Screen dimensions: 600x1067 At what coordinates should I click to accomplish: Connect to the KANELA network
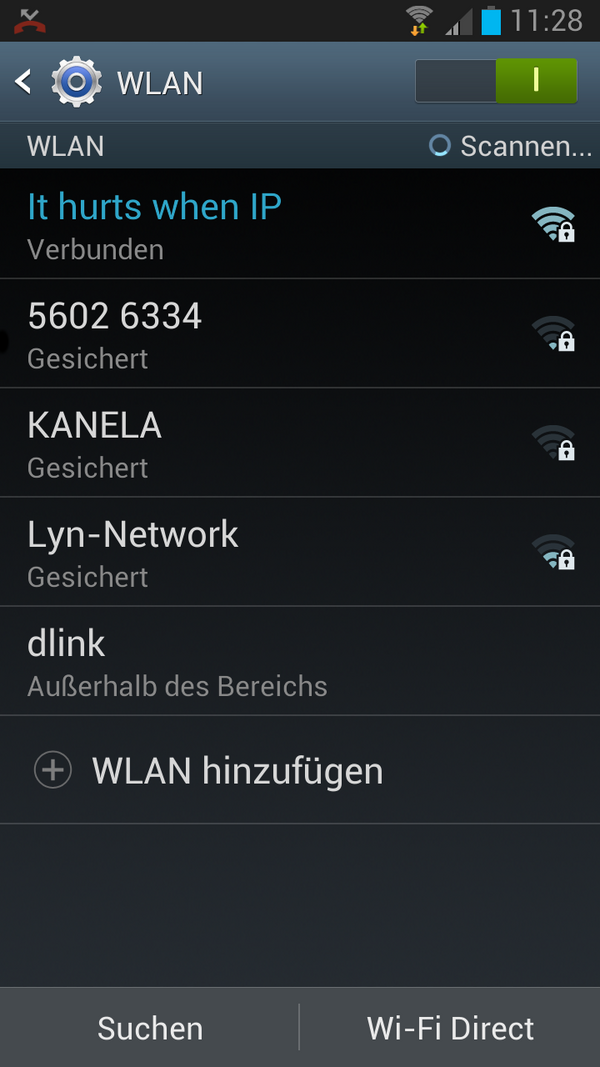pyautogui.click(x=300, y=443)
